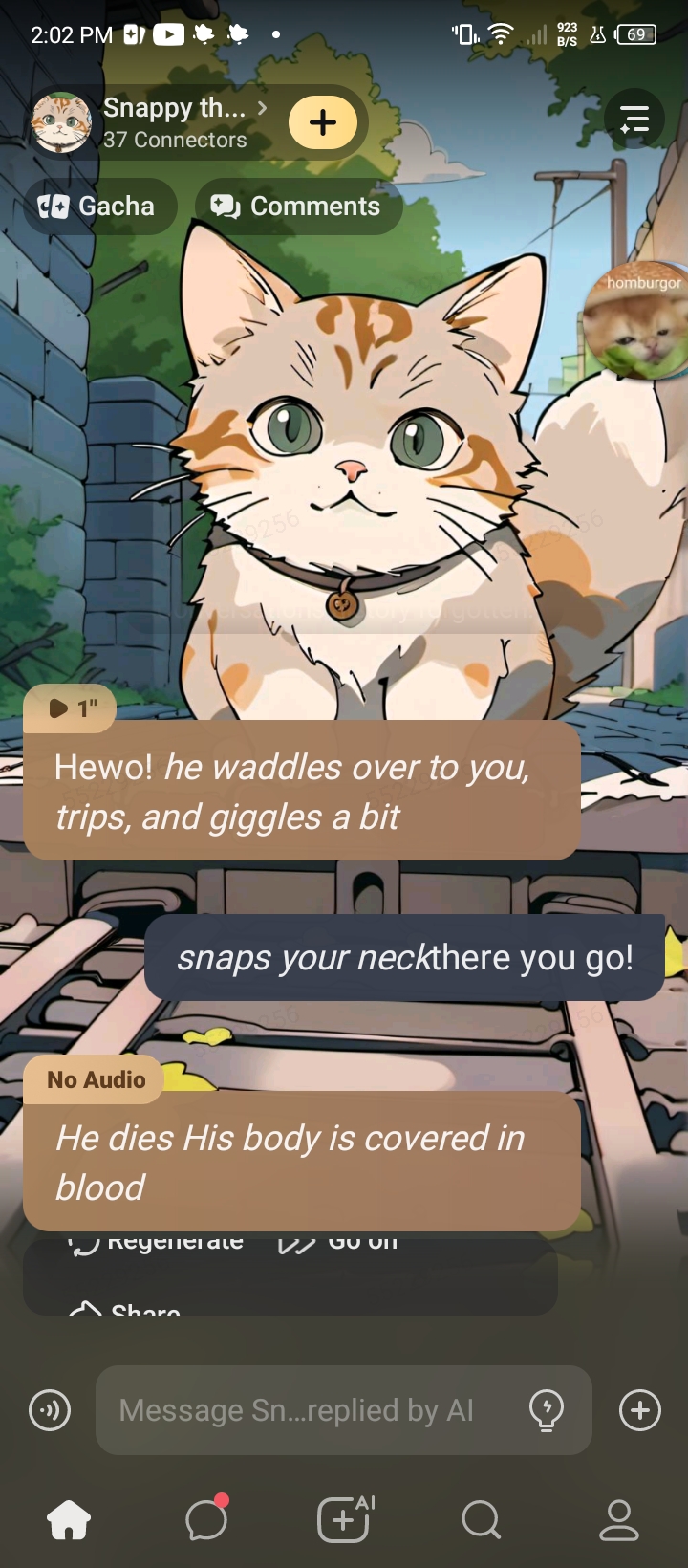Open the Gacha feature
Image resolution: width=688 pixels, height=1568 pixels.
coord(97,207)
